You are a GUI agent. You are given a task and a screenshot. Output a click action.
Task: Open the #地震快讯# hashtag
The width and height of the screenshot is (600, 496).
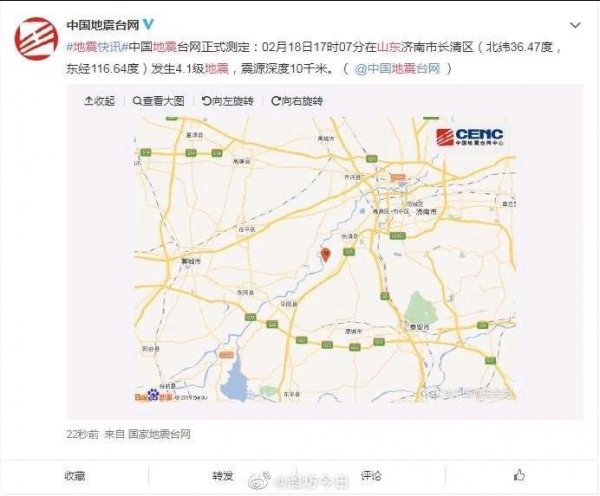coord(97,47)
